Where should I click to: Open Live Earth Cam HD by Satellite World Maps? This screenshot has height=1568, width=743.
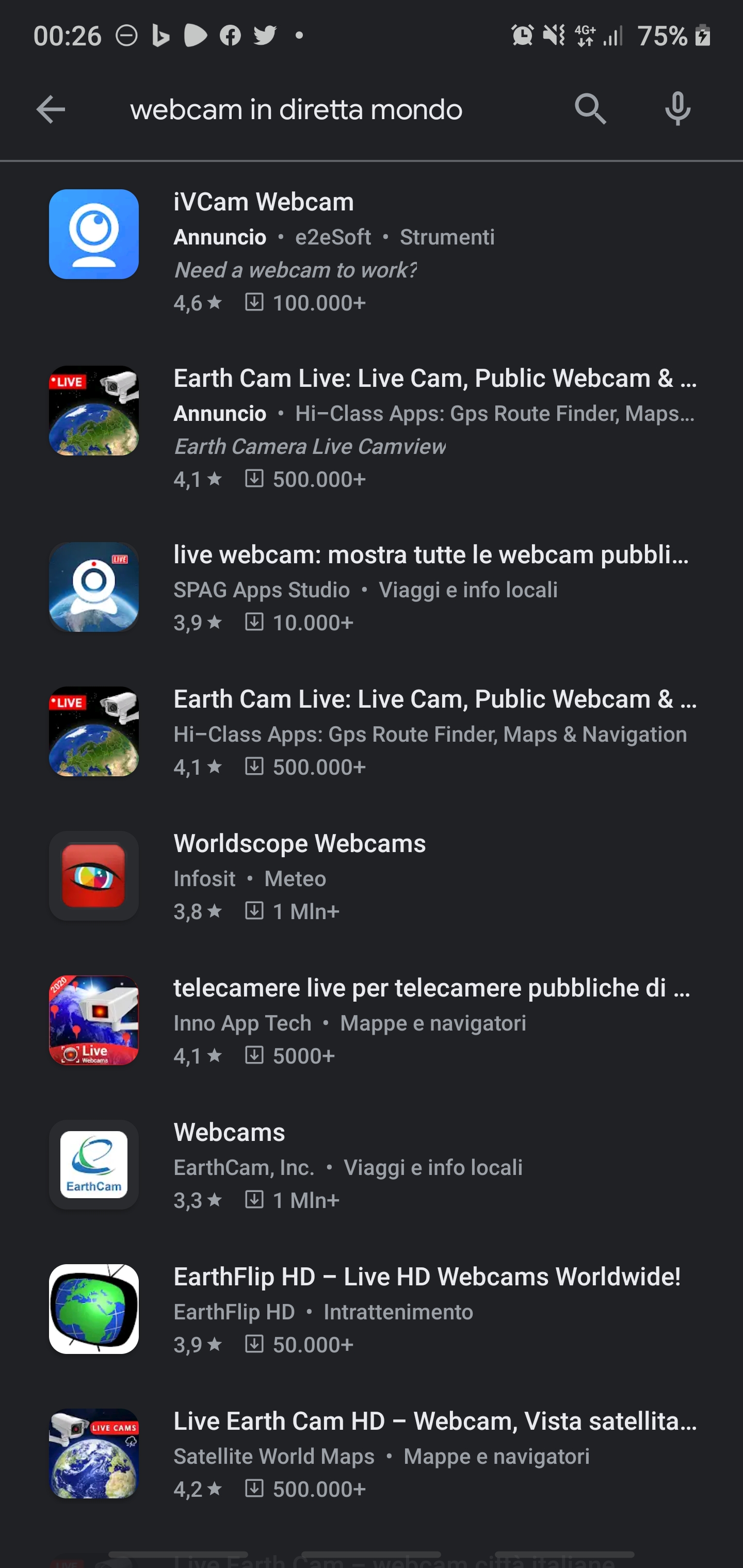372,1453
